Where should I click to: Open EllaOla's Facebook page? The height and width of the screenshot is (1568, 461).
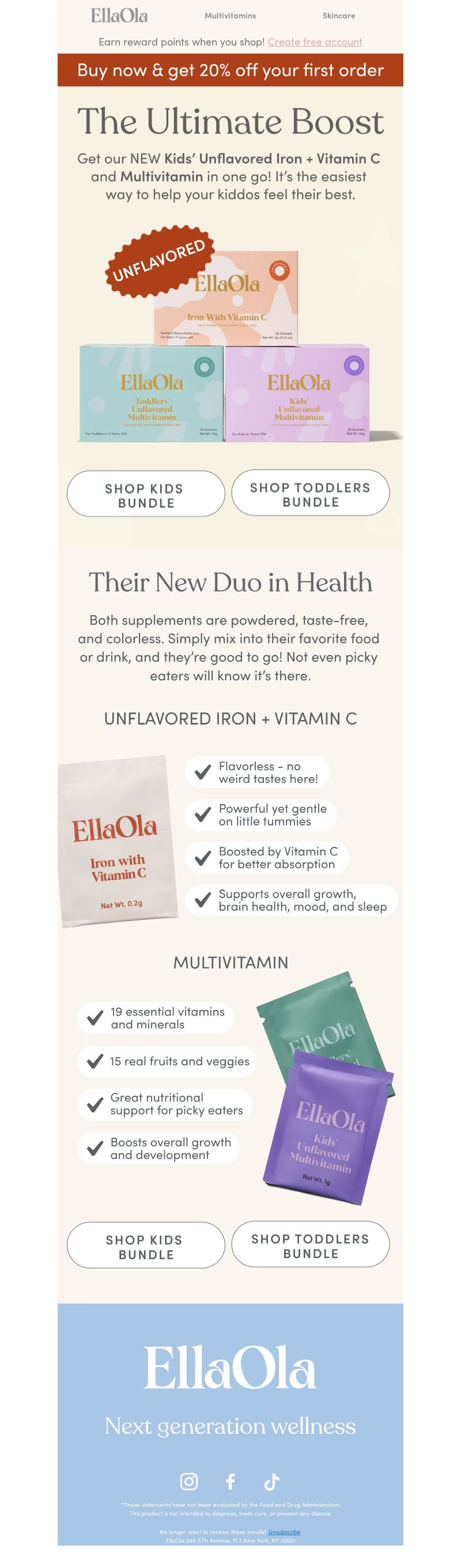click(x=230, y=1481)
